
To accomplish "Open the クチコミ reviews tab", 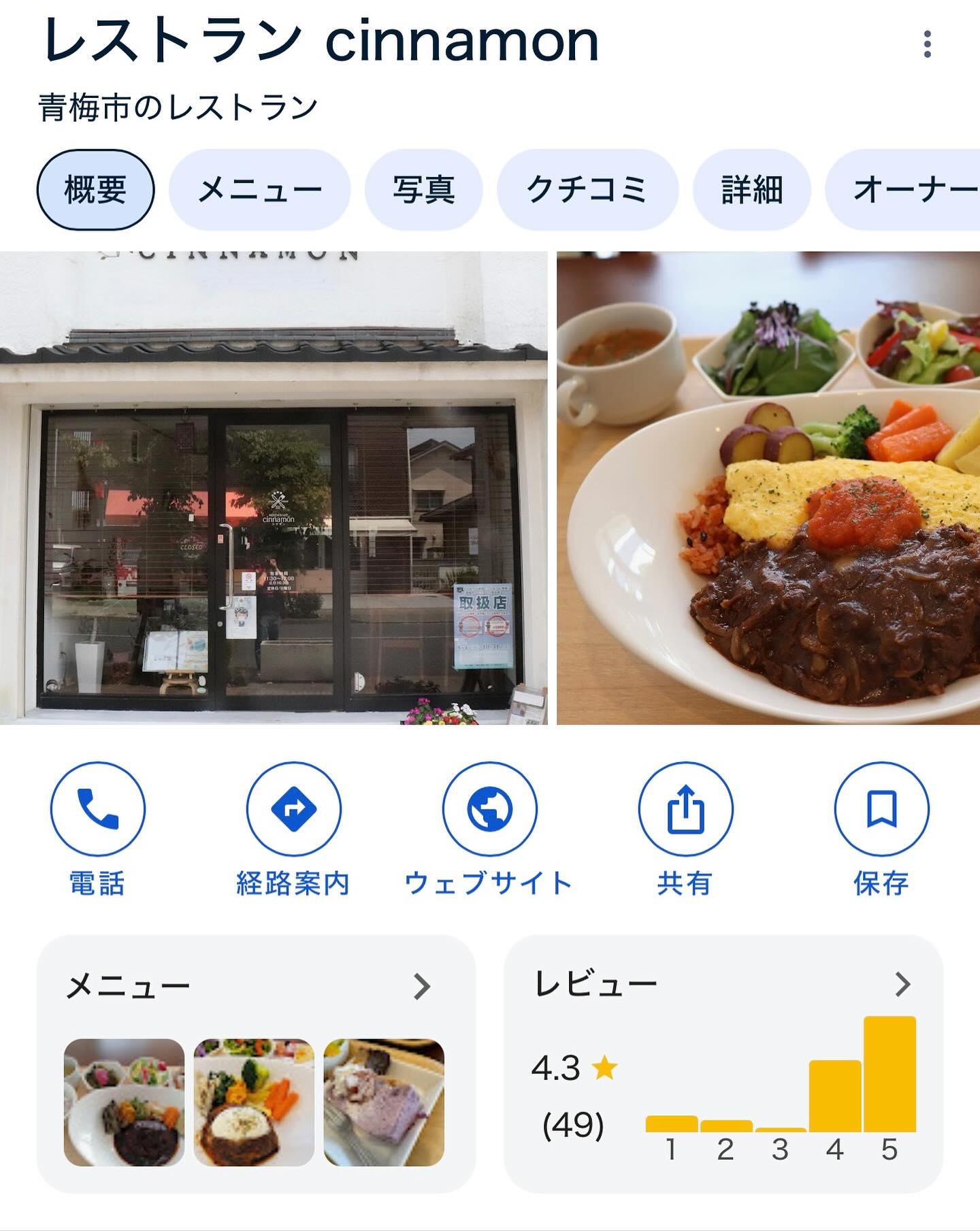I will tap(587, 189).
